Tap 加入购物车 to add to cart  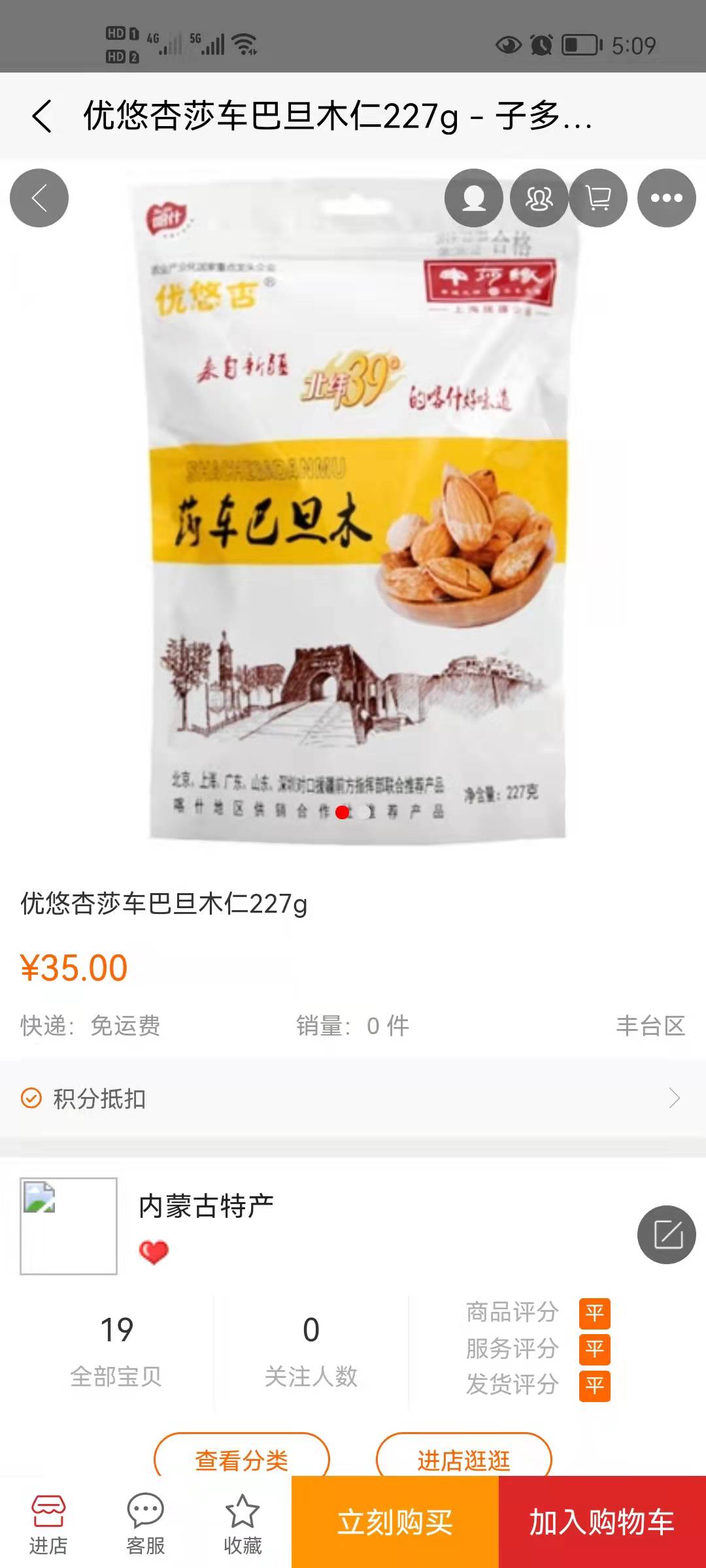[602, 1522]
